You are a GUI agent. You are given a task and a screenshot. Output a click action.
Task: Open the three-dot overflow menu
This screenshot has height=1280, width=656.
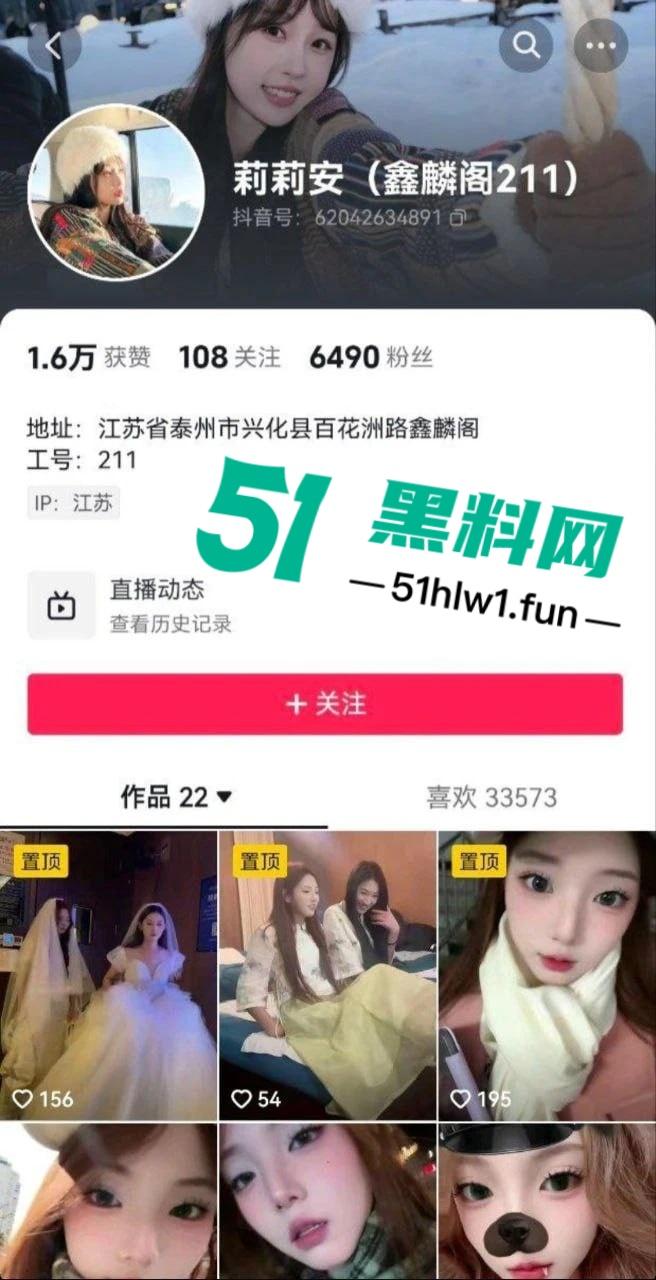[x=601, y=45]
